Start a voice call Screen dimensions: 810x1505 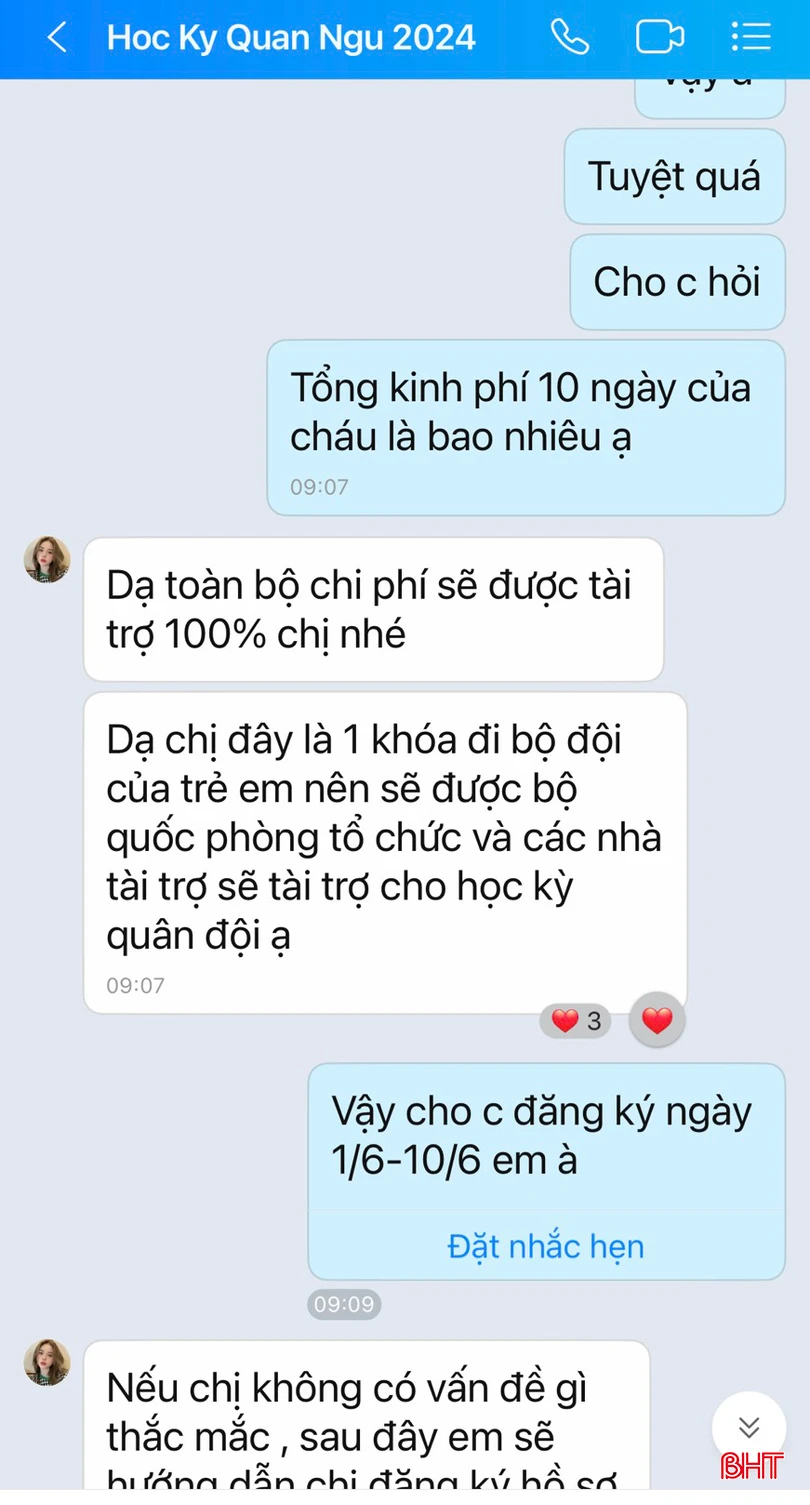(570, 38)
